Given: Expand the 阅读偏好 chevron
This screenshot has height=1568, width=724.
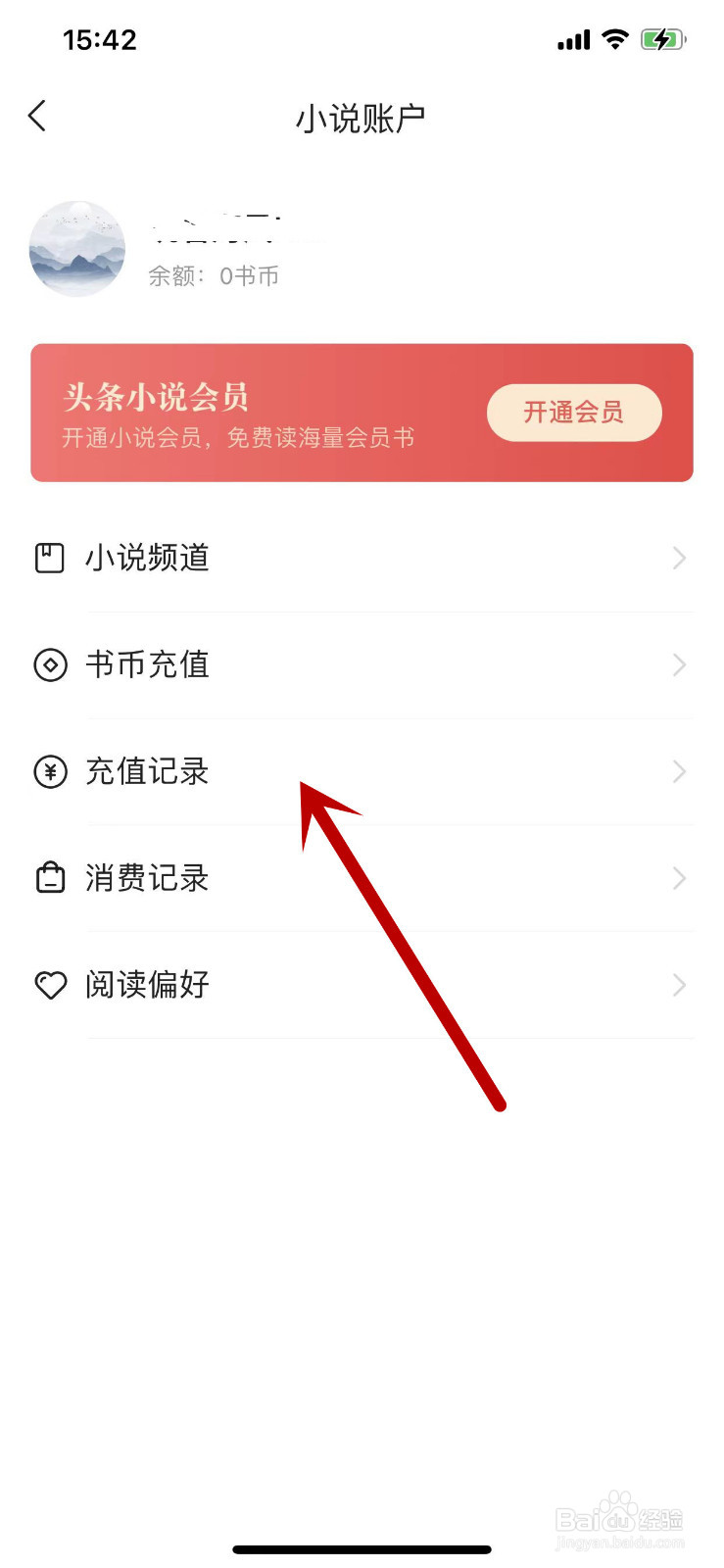Looking at the screenshot, I should [x=679, y=985].
